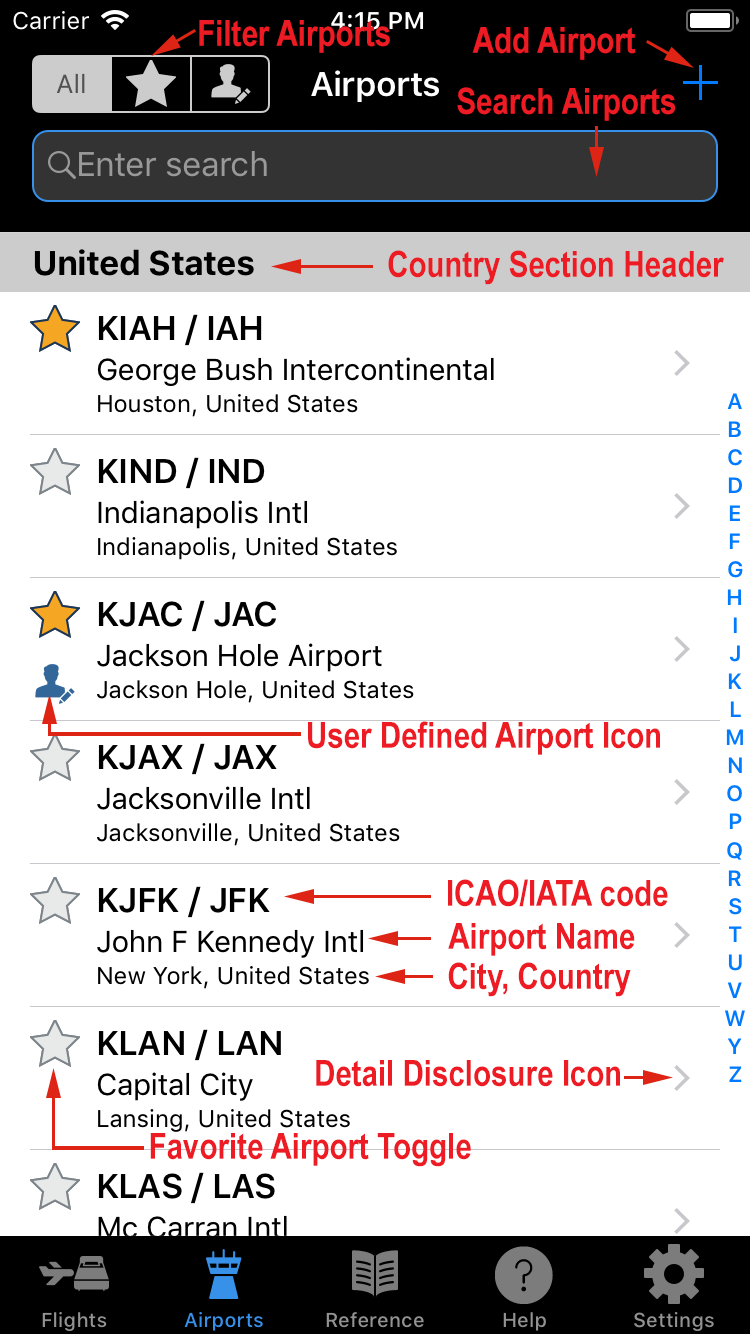
Task: Select the All filter segment
Action: [71, 84]
